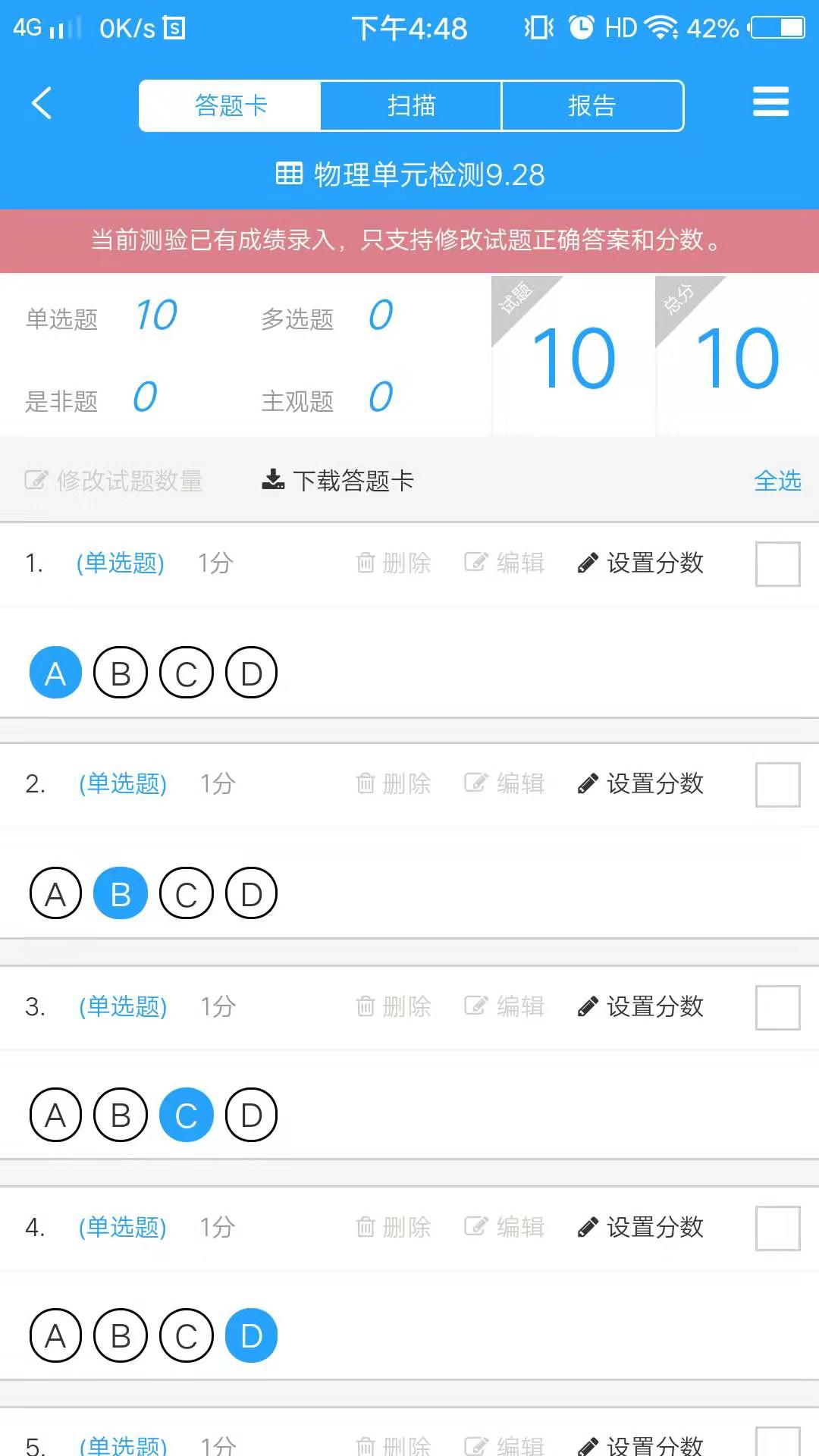The height and width of the screenshot is (1456, 819).
Task: Open 设置分数 for question 3
Action: [x=641, y=1006]
